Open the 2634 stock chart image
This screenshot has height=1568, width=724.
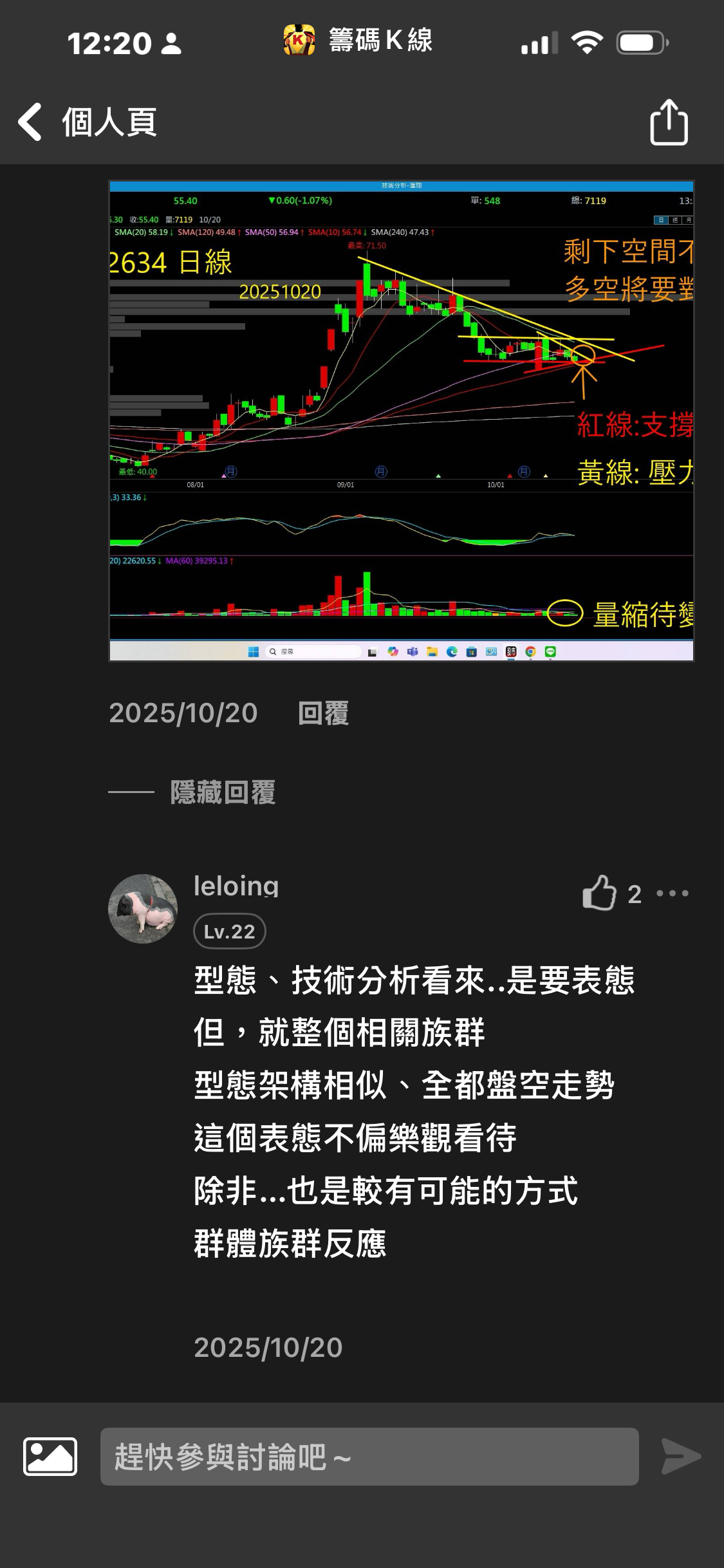pos(401,420)
